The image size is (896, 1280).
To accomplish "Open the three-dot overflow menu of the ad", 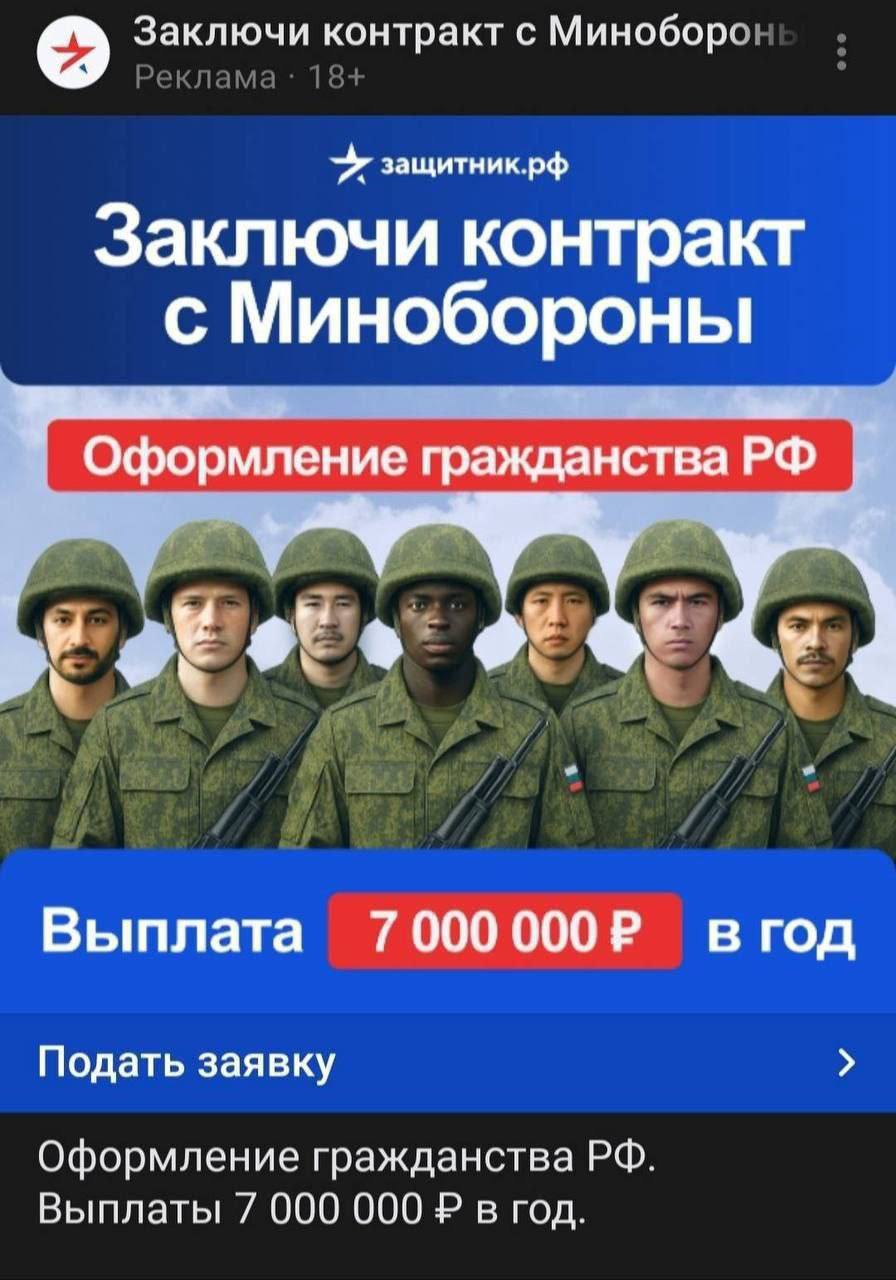I will click(842, 53).
